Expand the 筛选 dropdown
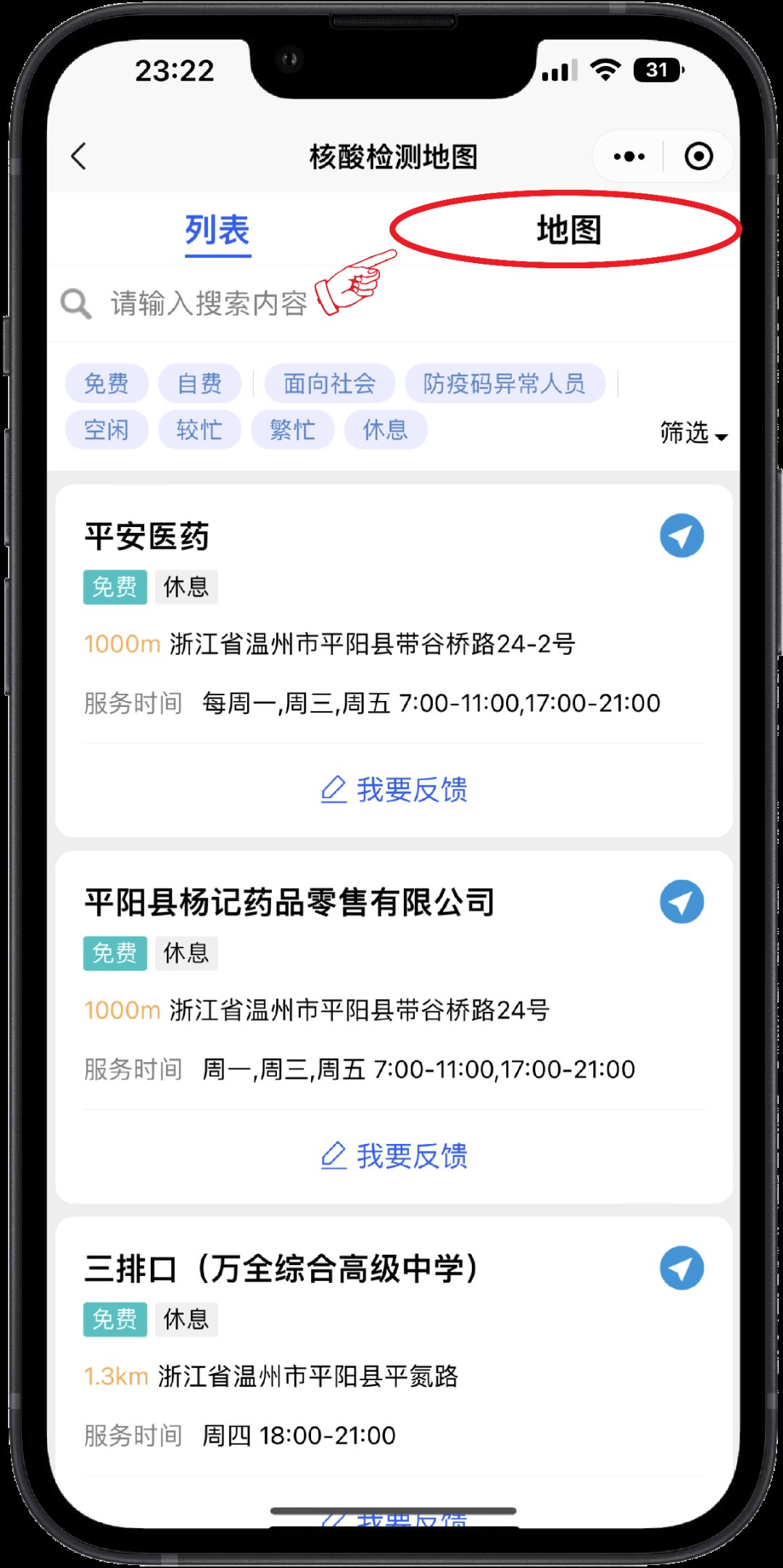This screenshot has height=1568, width=783. 692,433
